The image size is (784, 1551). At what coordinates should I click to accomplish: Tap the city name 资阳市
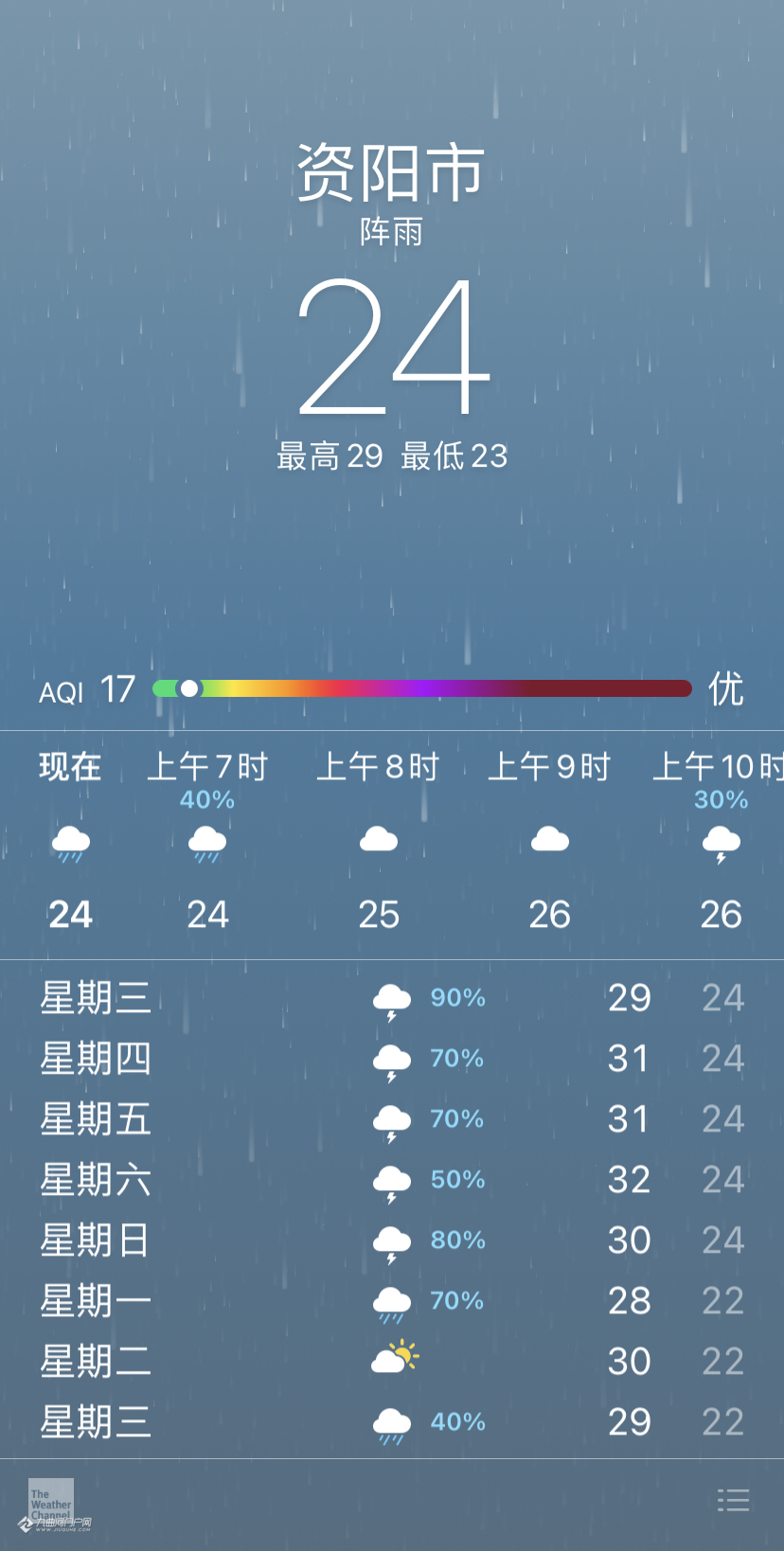point(392,172)
